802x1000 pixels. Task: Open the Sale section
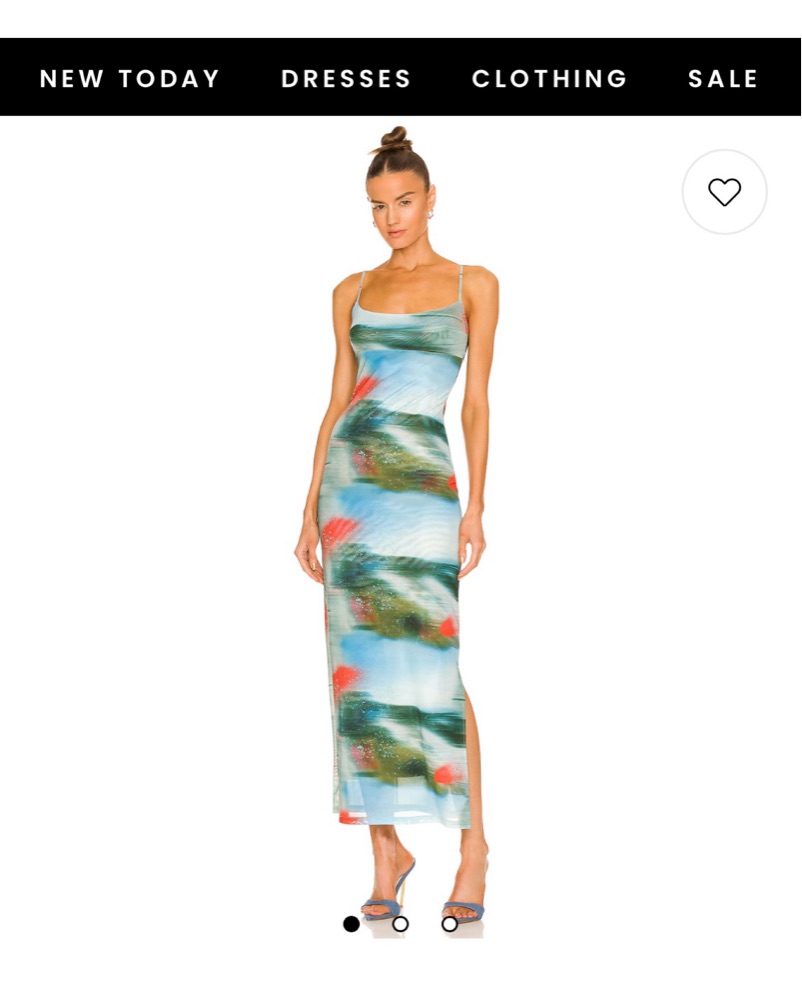pyautogui.click(x=723, y=79)
